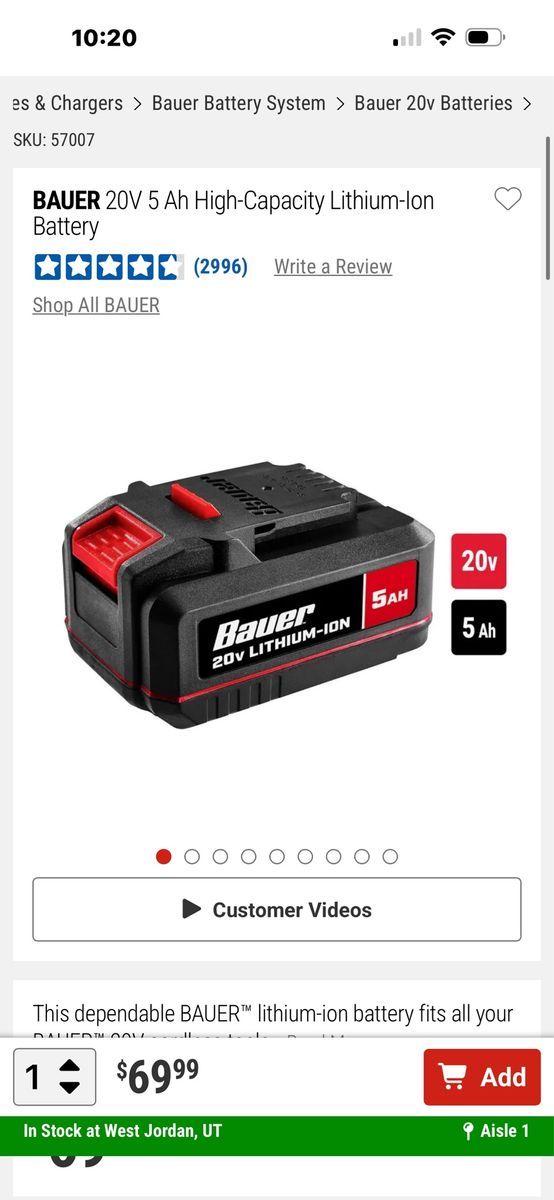Screen dimensions: 554x1200
Task: Save battery to wishlist with heart icon
Action: click(508, 200)
